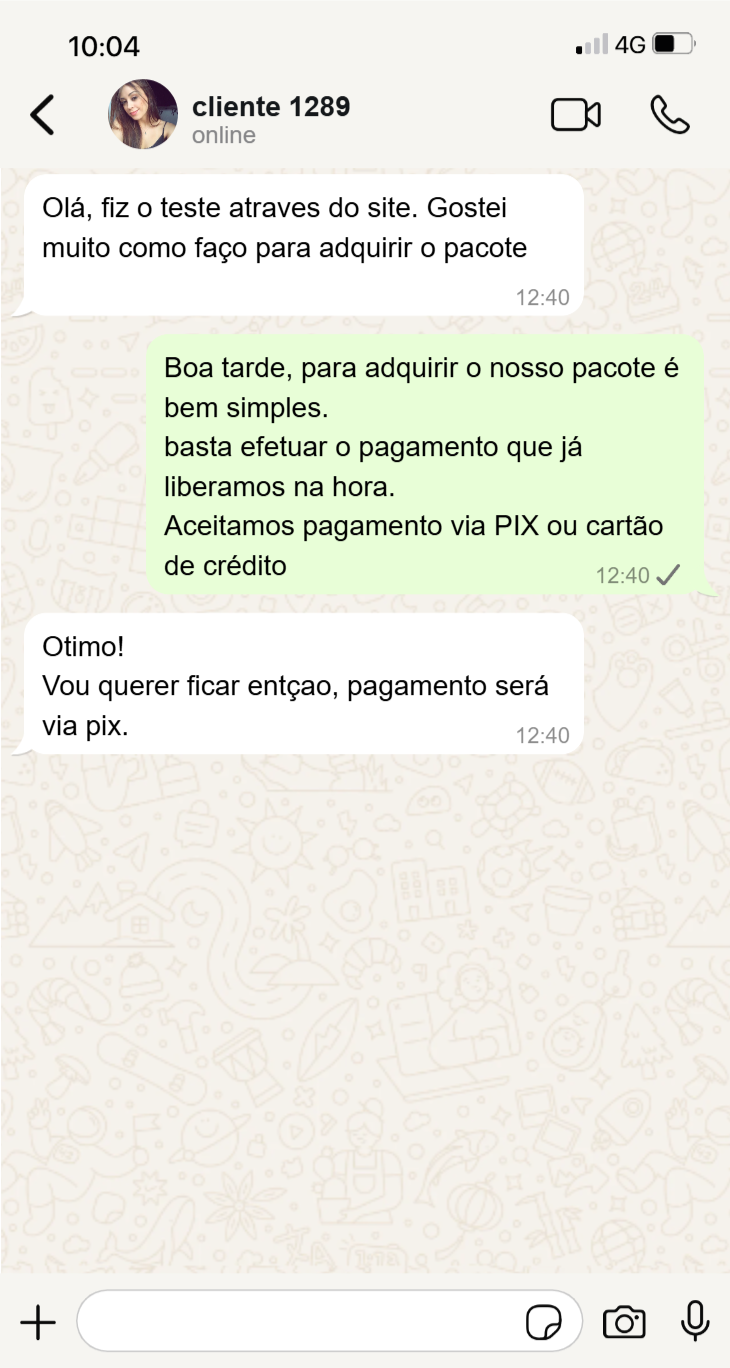
Task: Tap the contact name cliente 1289
Action: pos(271,106)
